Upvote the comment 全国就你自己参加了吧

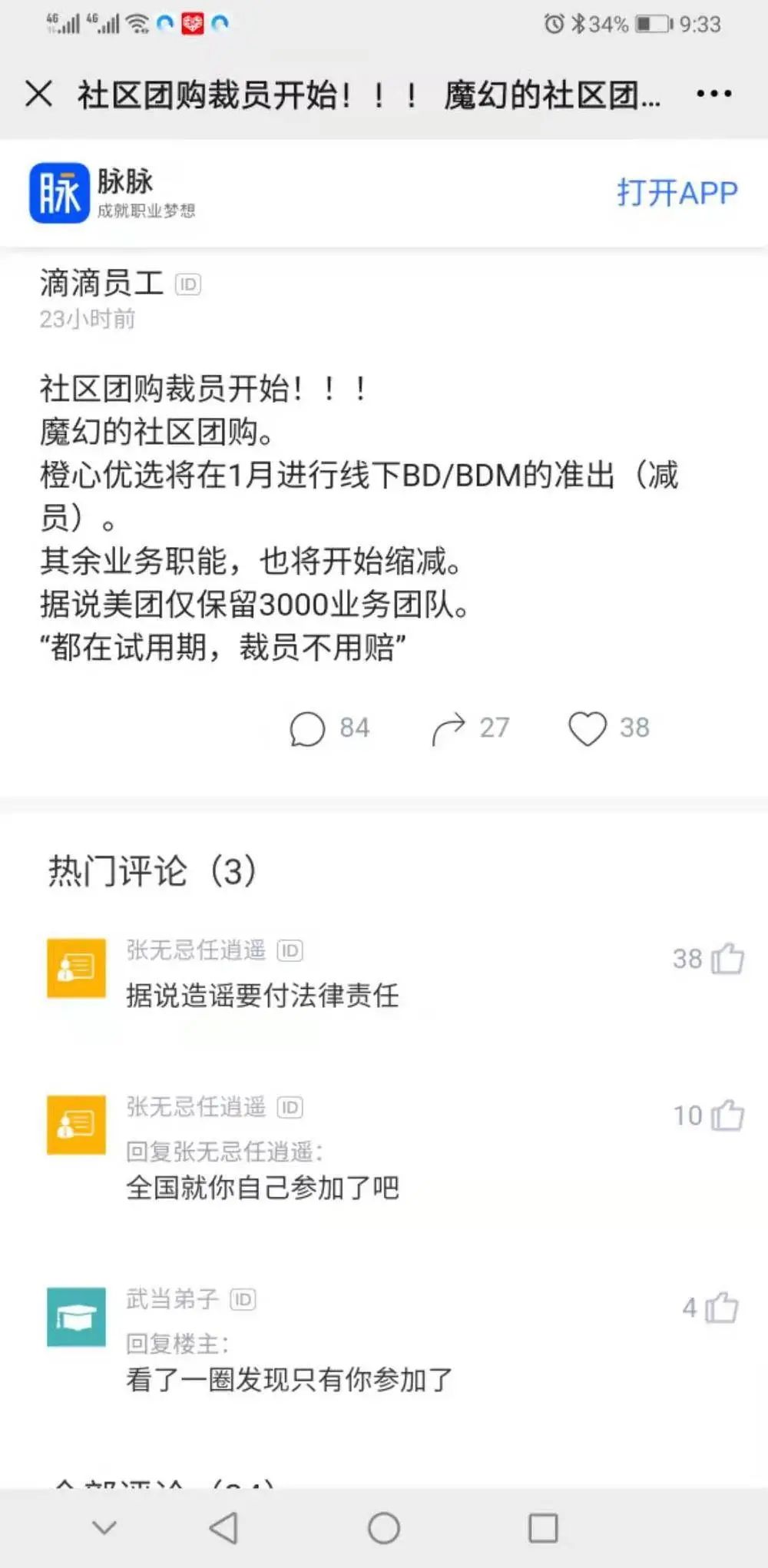pos(727,1115)
